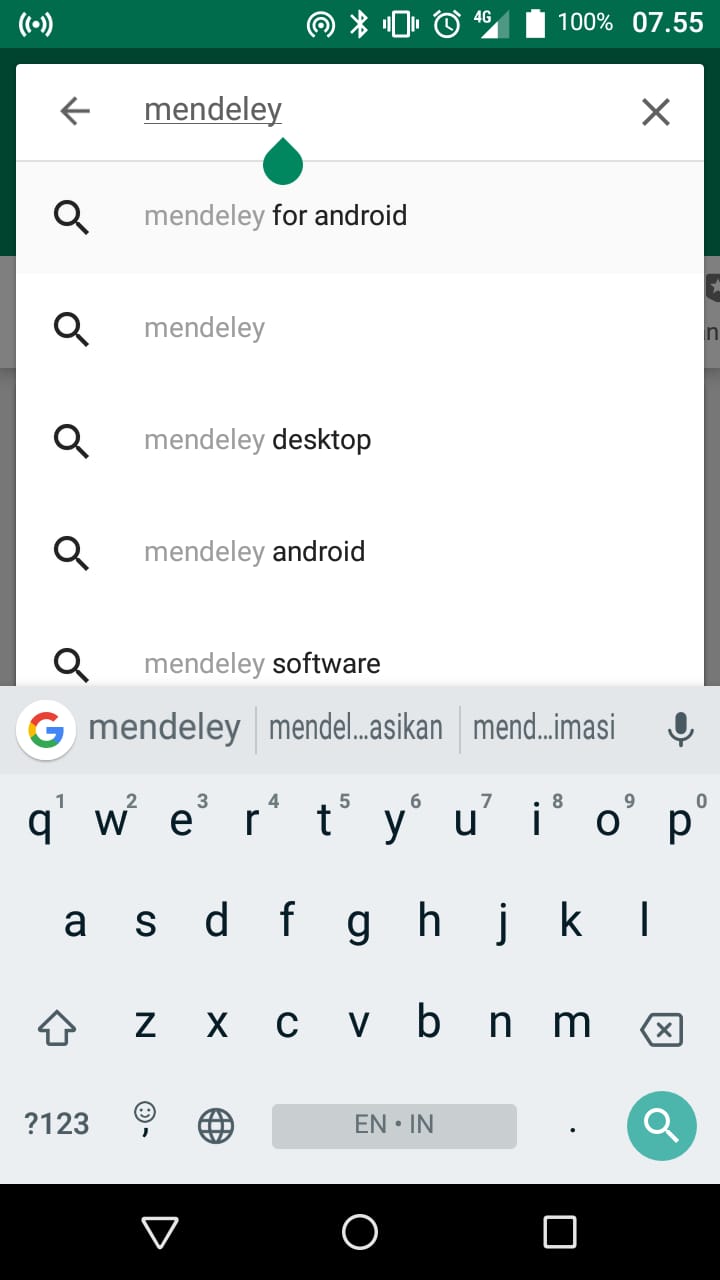Clear the search text with X
720x1280 pixels.
[655, 112]
